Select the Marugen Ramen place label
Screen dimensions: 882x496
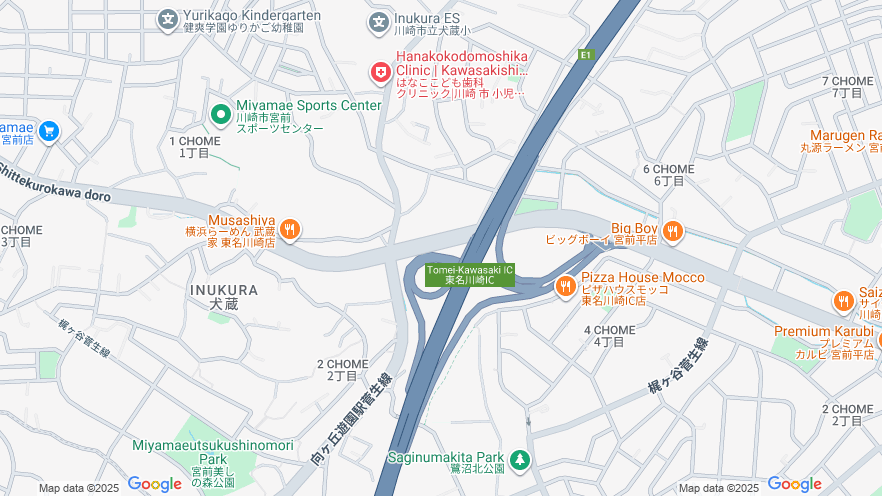(x=843, y=135)
